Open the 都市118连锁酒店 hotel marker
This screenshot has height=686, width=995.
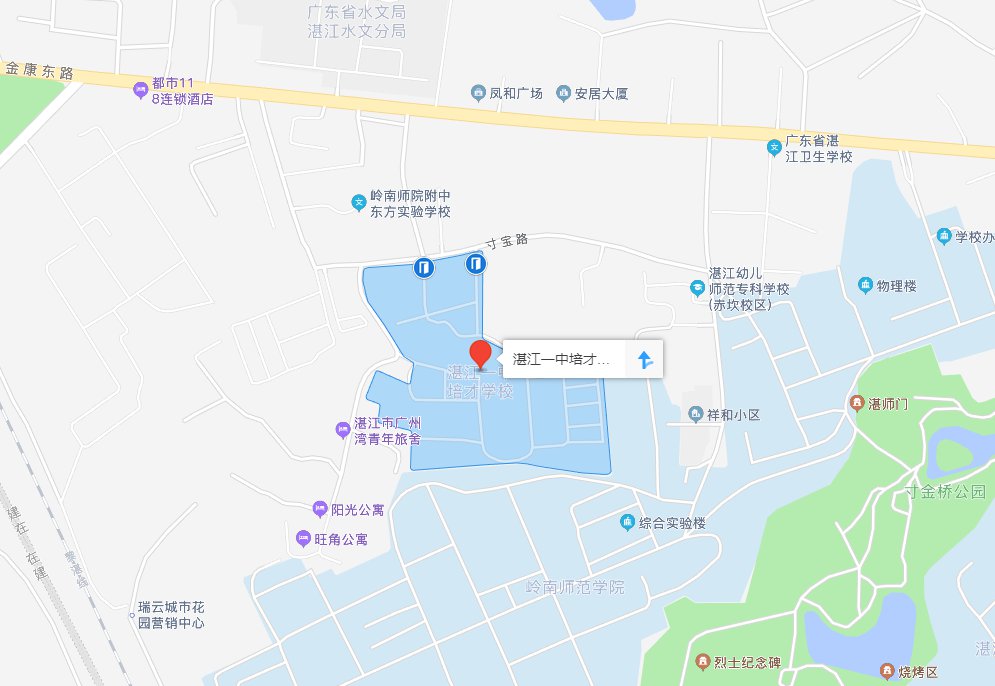[139, 91]
